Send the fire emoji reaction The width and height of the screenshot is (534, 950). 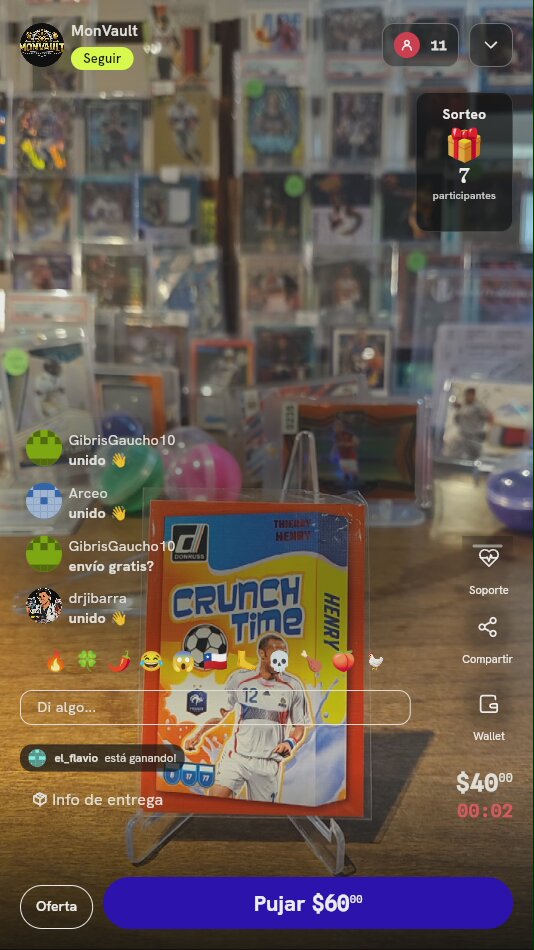click(x=56, y=661)
